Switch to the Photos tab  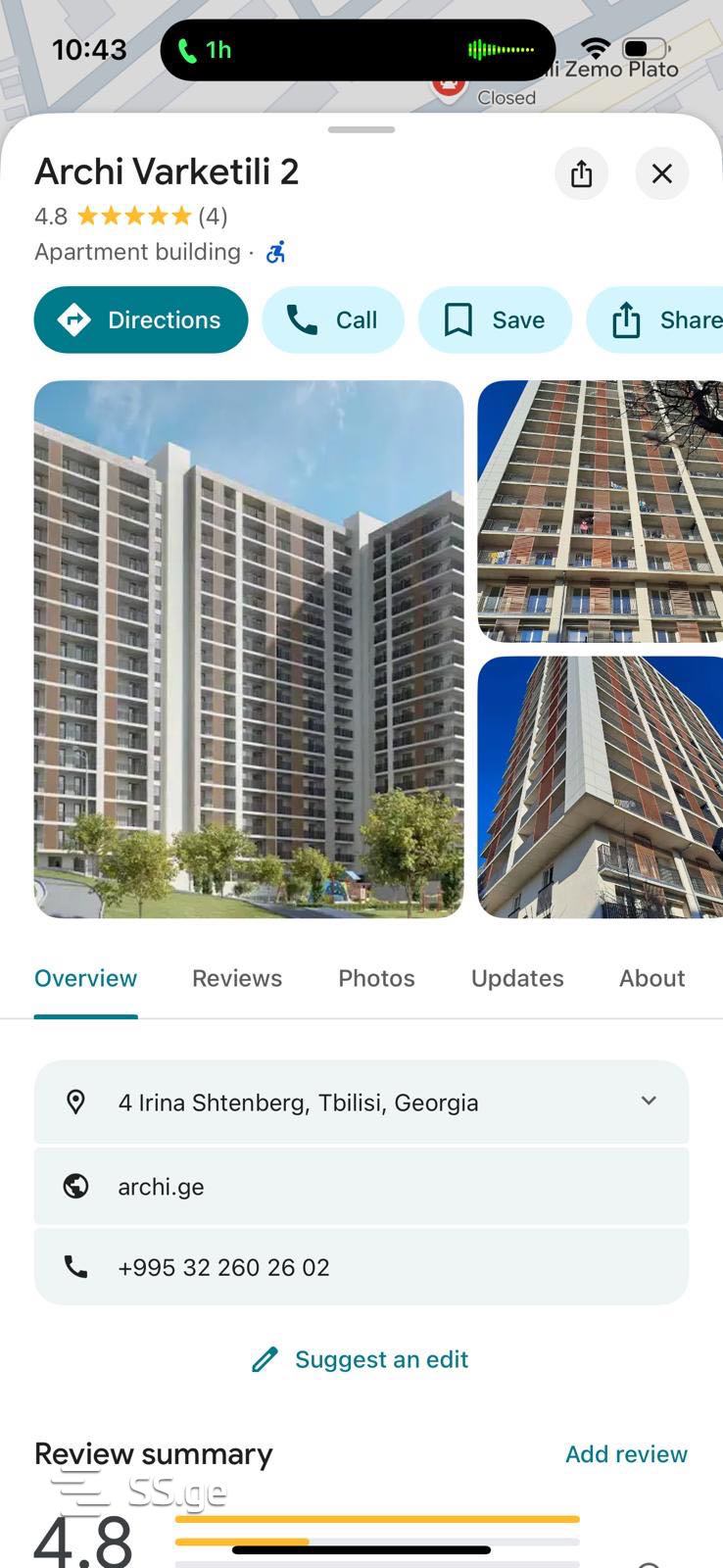click(376, 978)
